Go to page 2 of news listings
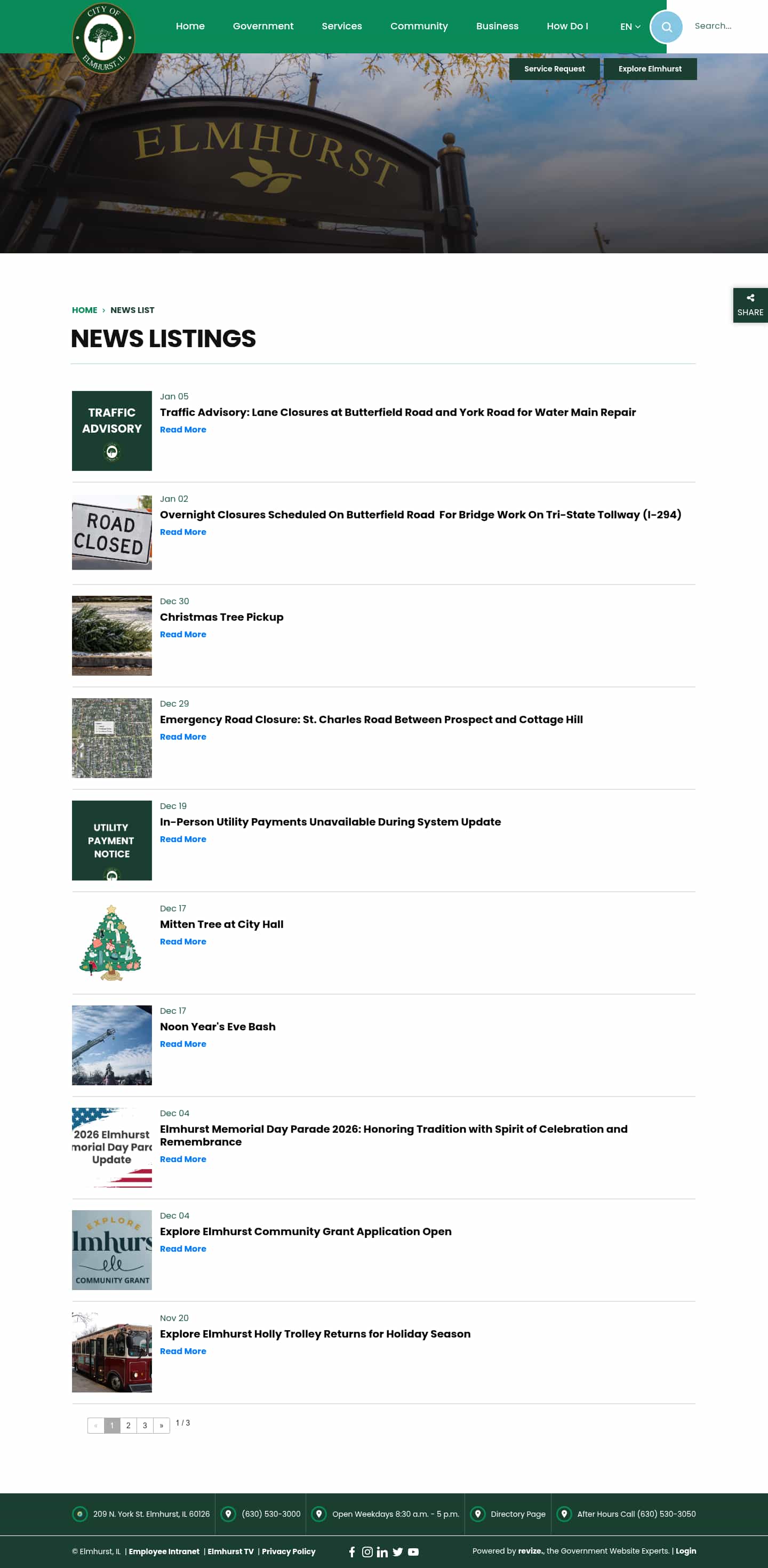Viewport: 768px width, 1568px height. [x=129, y=1426]
